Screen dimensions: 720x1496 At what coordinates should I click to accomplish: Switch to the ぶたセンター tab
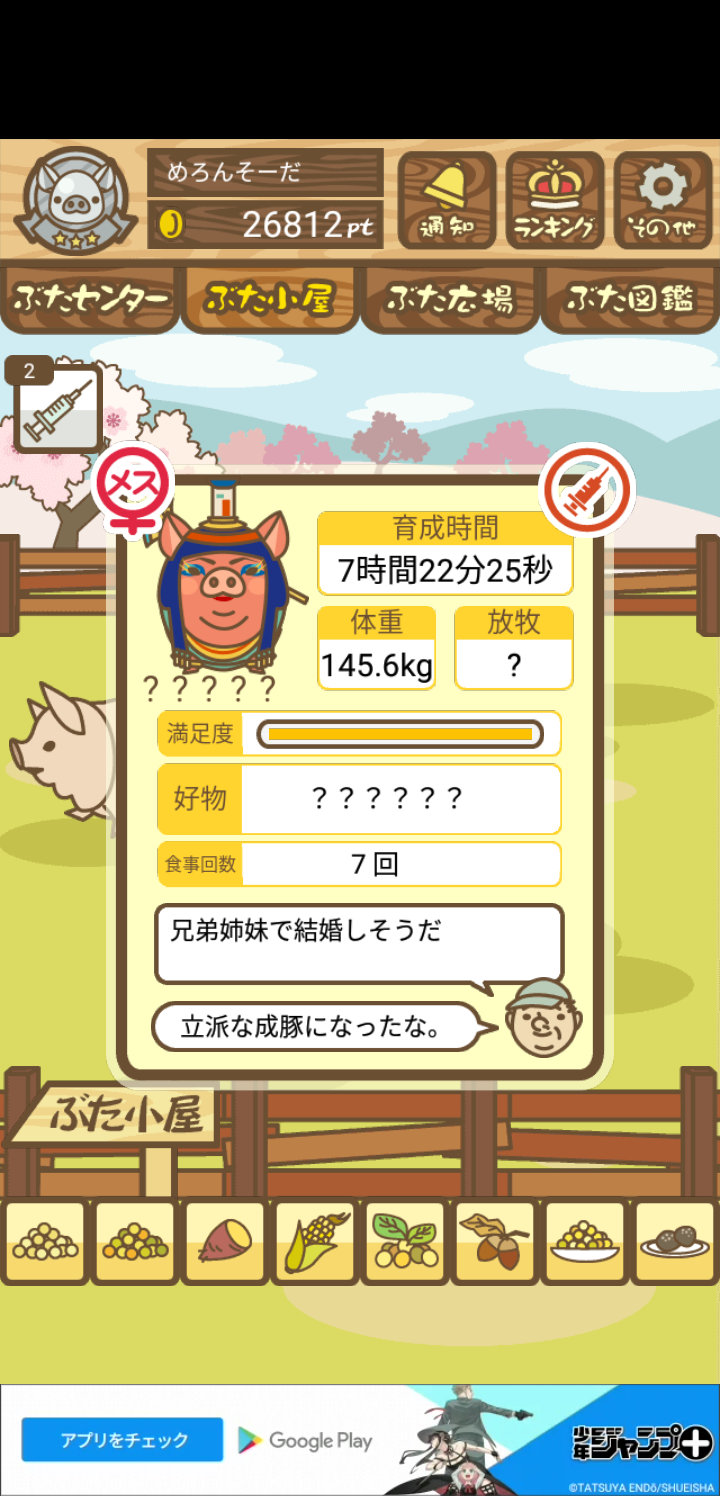pyautogui.click(x=89, y=298)
